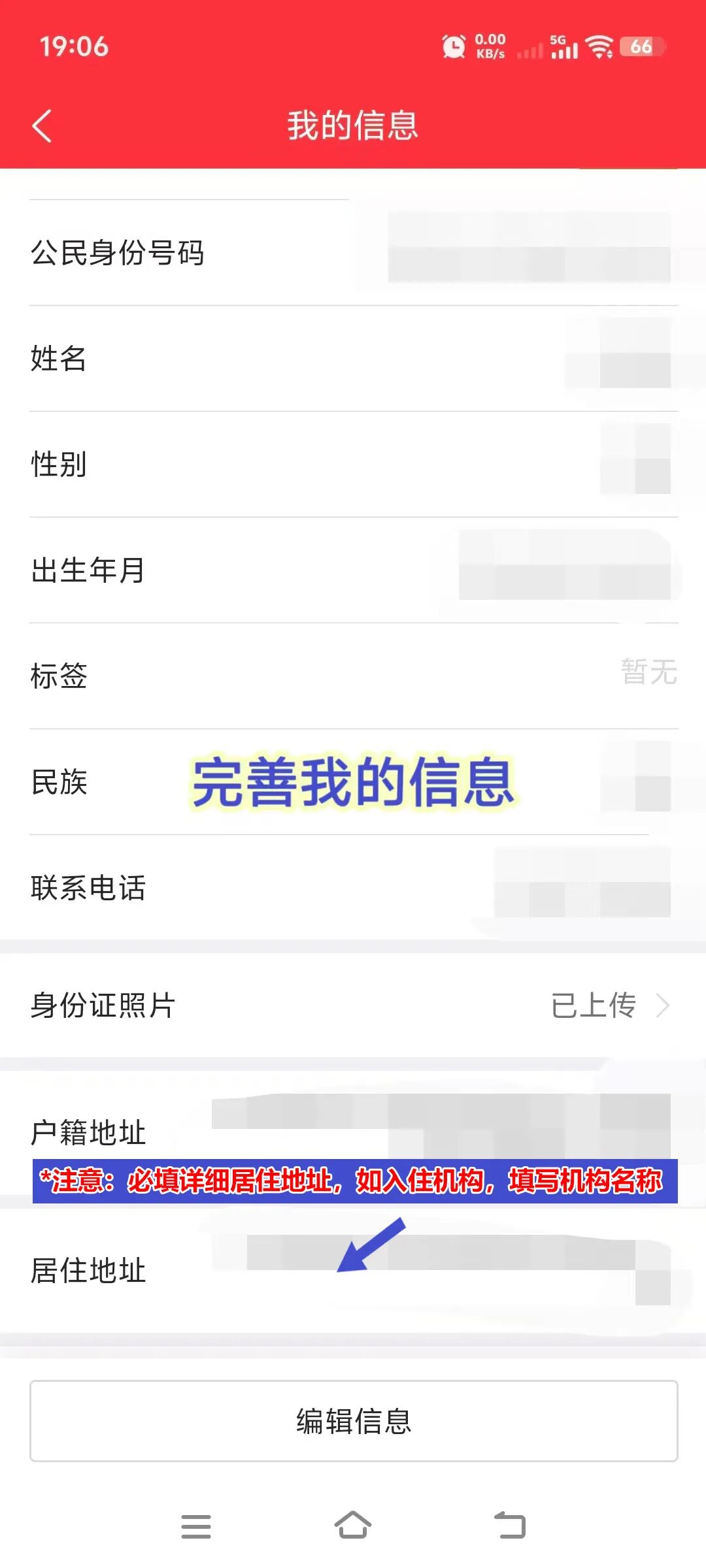Image resolution: width=706 pixels, height=1568 pixels.
Task: Tap the 编辑信息 button
Action: pos(353,1421)
